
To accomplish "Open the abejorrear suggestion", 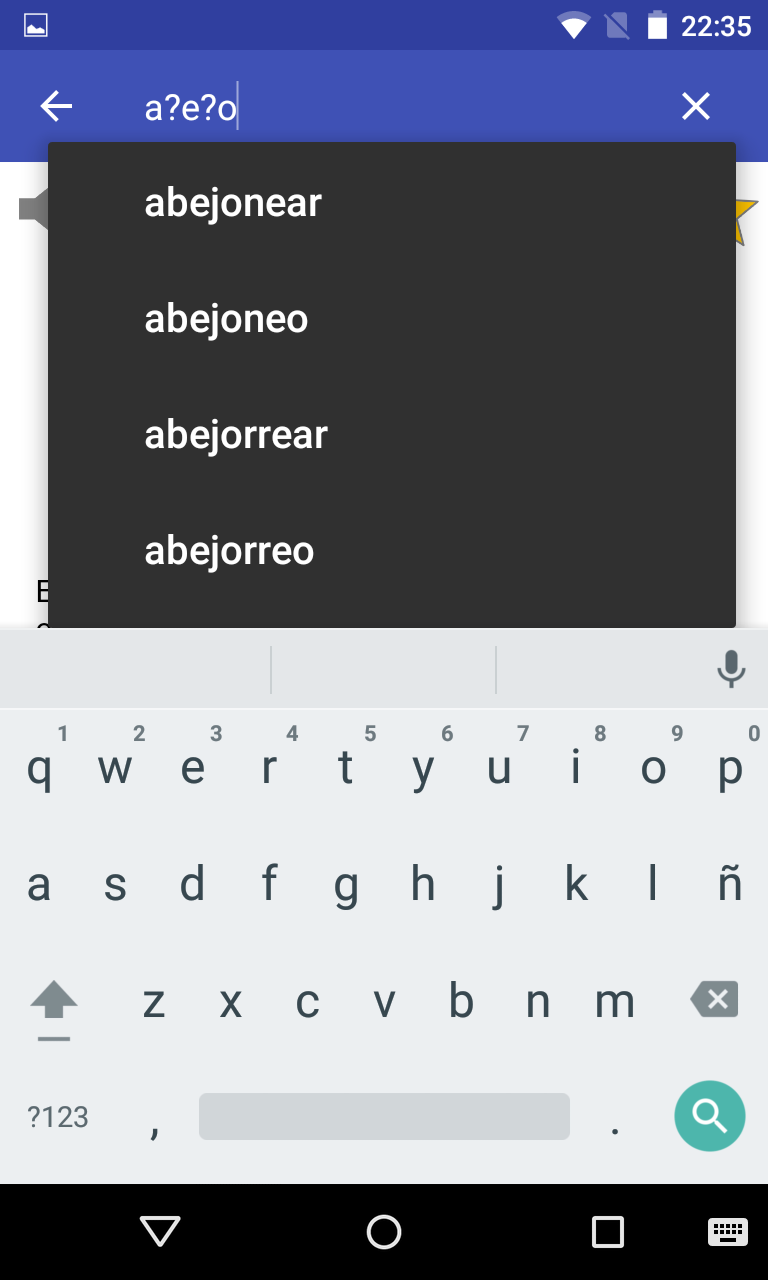I will tap(236, 435).
